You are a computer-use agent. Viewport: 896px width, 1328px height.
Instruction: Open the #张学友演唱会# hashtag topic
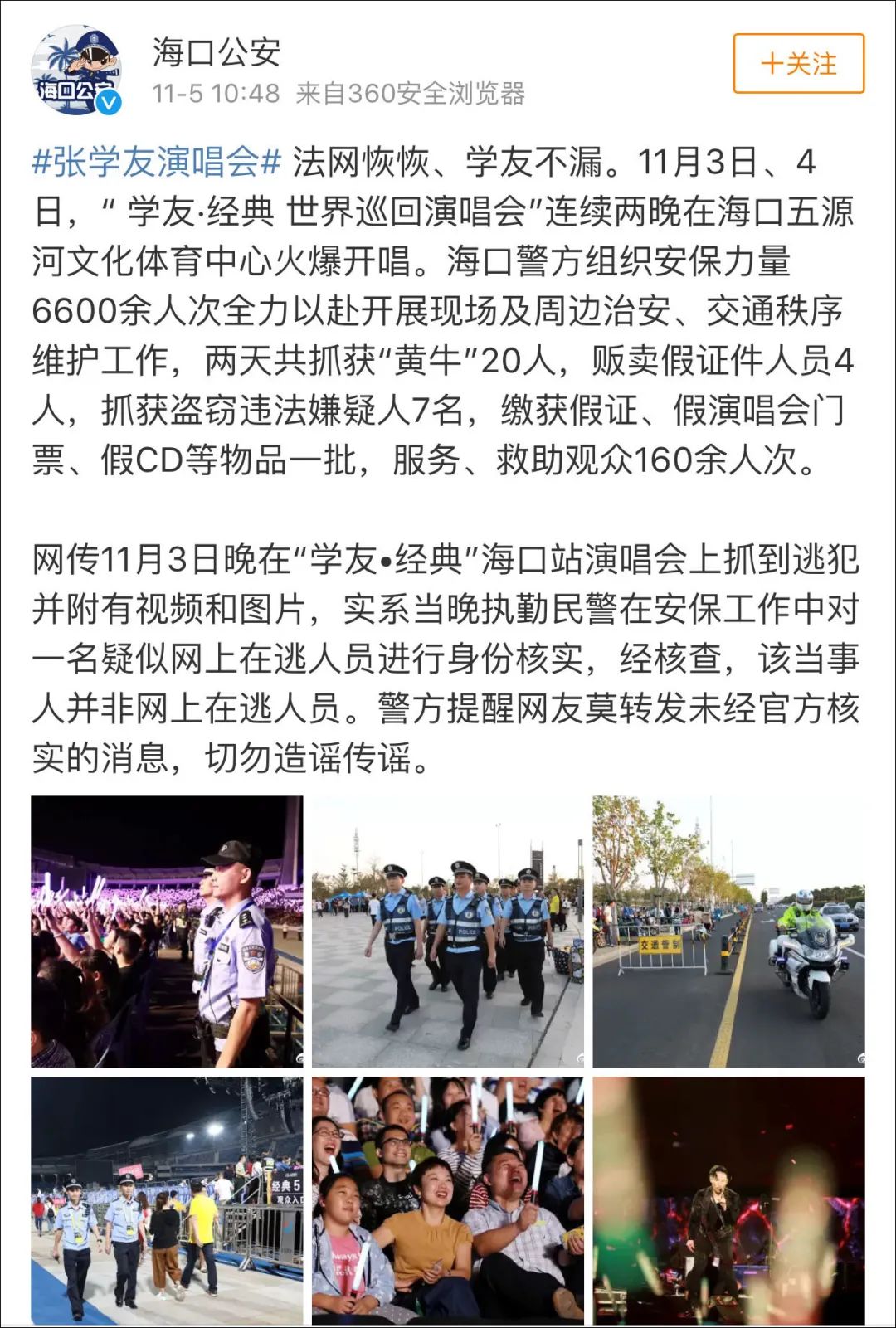pyautogui.click(x=157, y=162)
